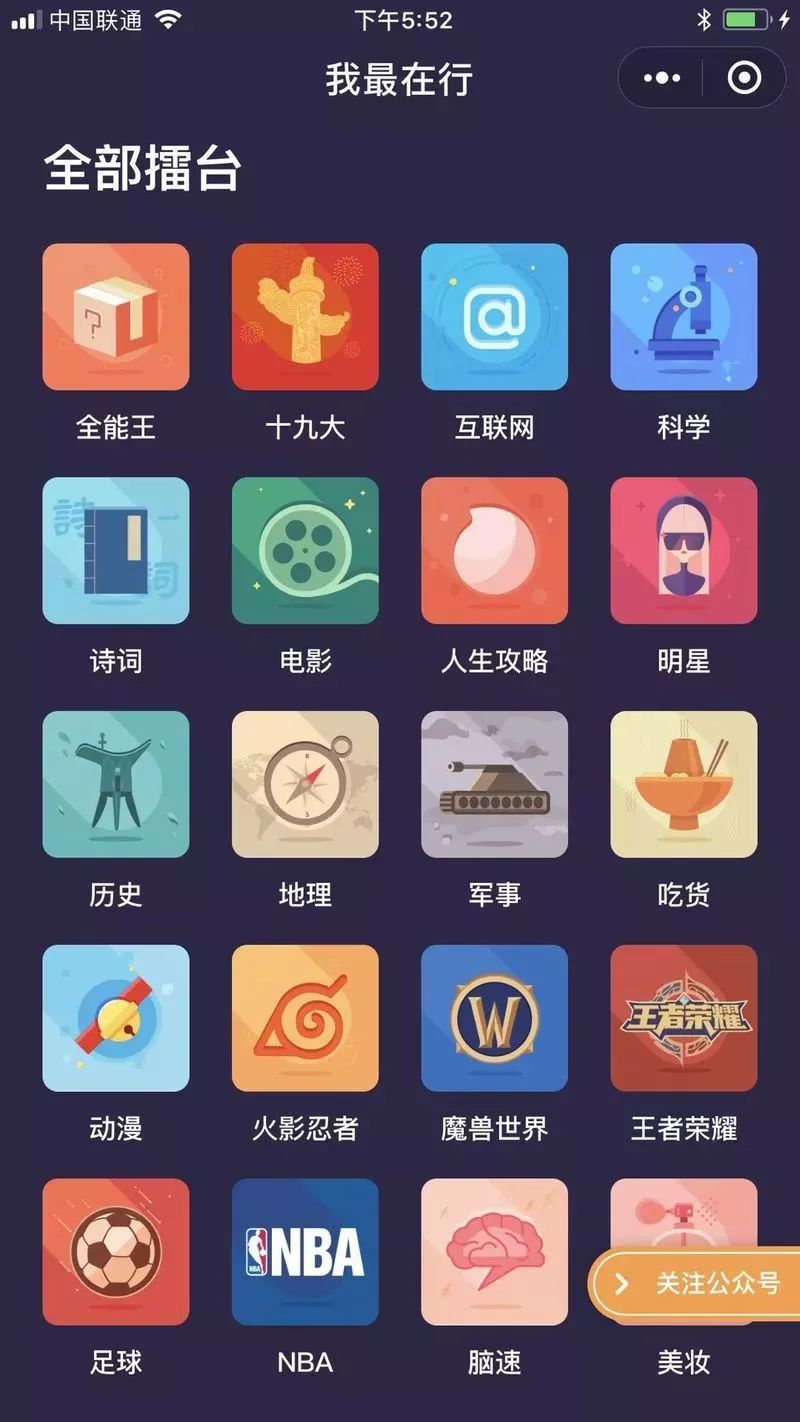The image size is (800, 1422).
Task: Open the 全能王 quiz arena
Action: coord(116,317)
